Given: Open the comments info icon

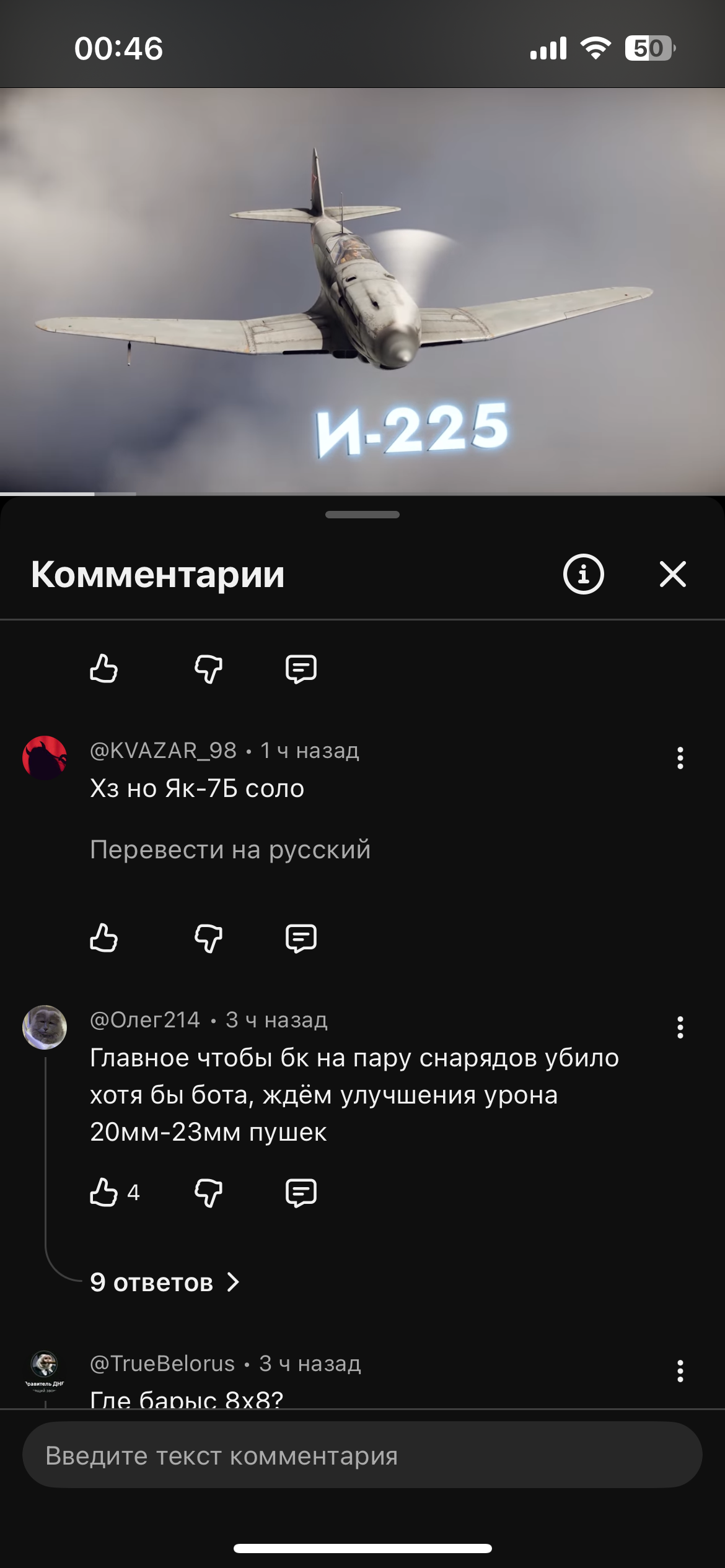Looking at the screenshot, I should point(583,574).
